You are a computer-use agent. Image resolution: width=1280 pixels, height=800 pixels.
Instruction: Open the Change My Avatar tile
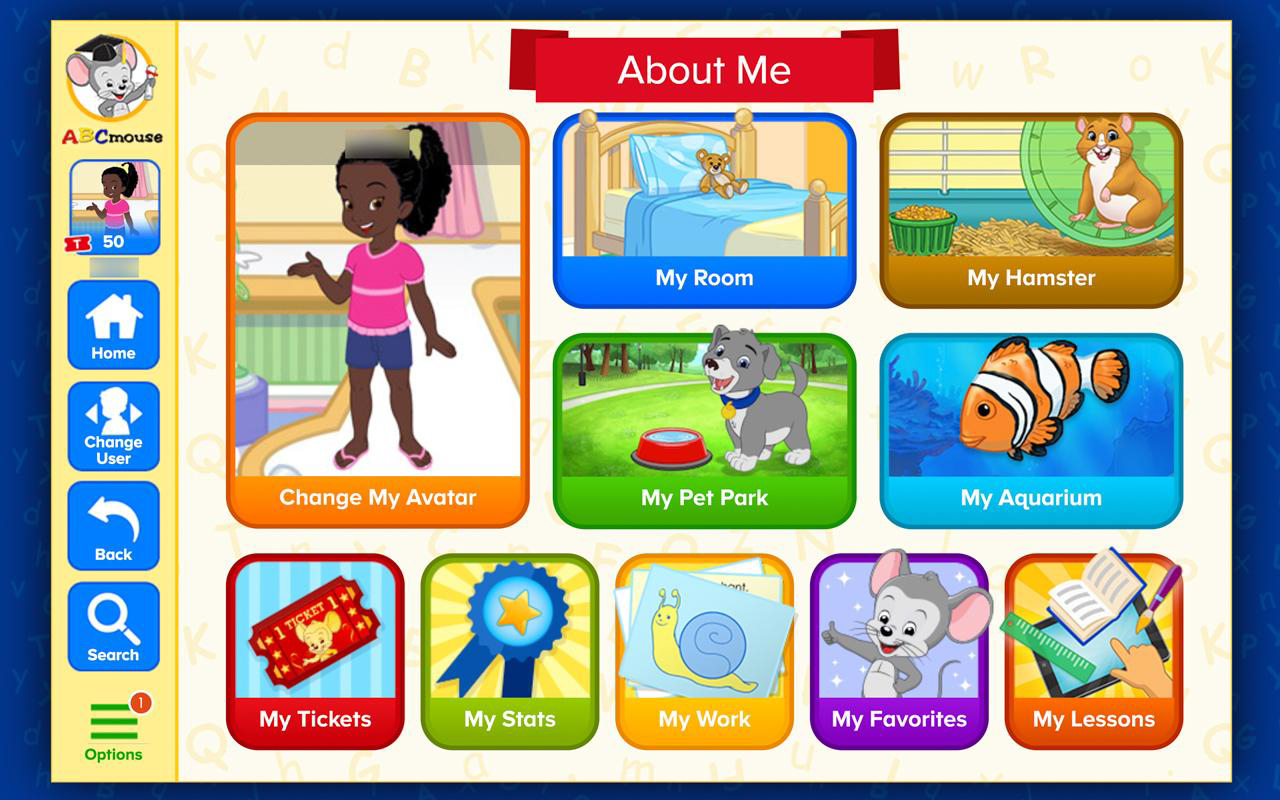point(377,320)
